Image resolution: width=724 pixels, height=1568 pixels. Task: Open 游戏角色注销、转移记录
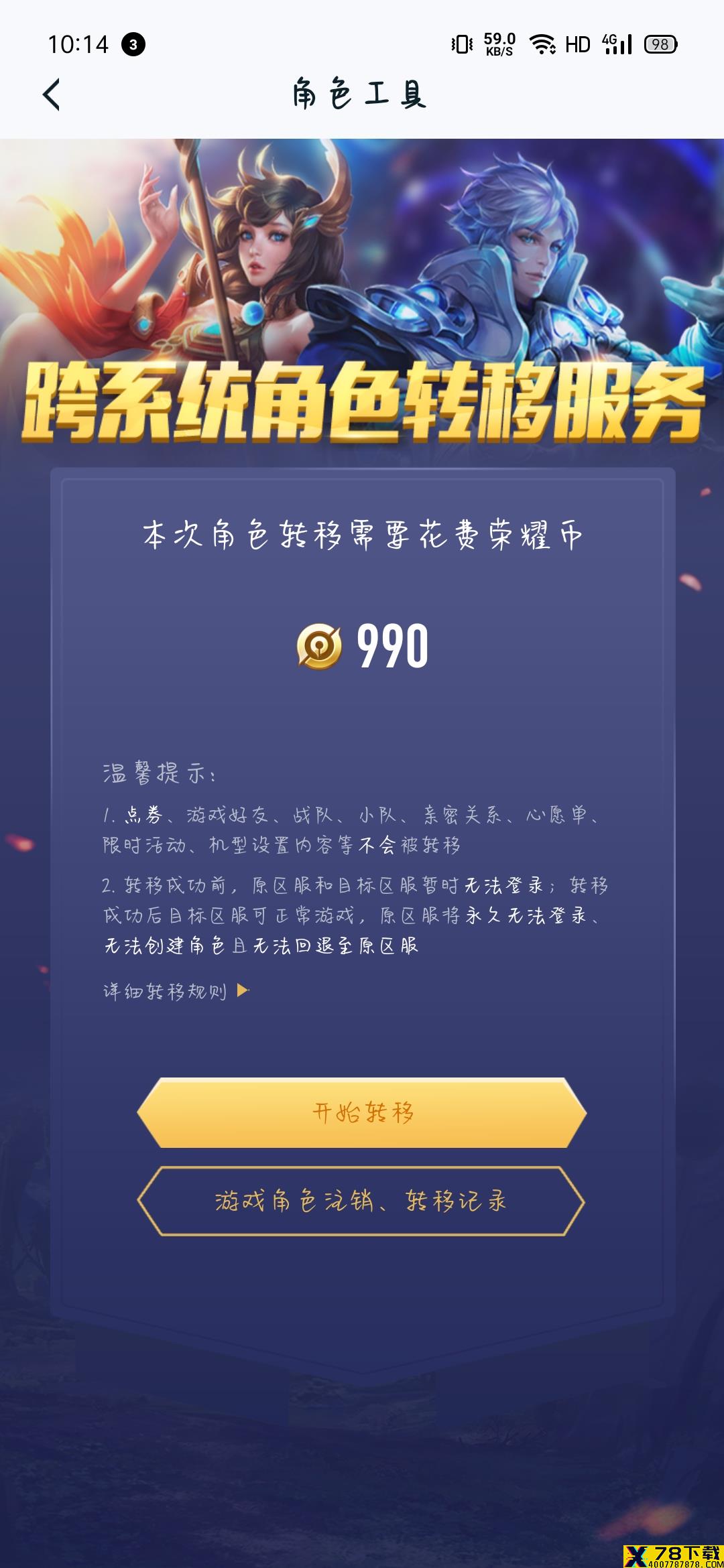coord(362,1201)
